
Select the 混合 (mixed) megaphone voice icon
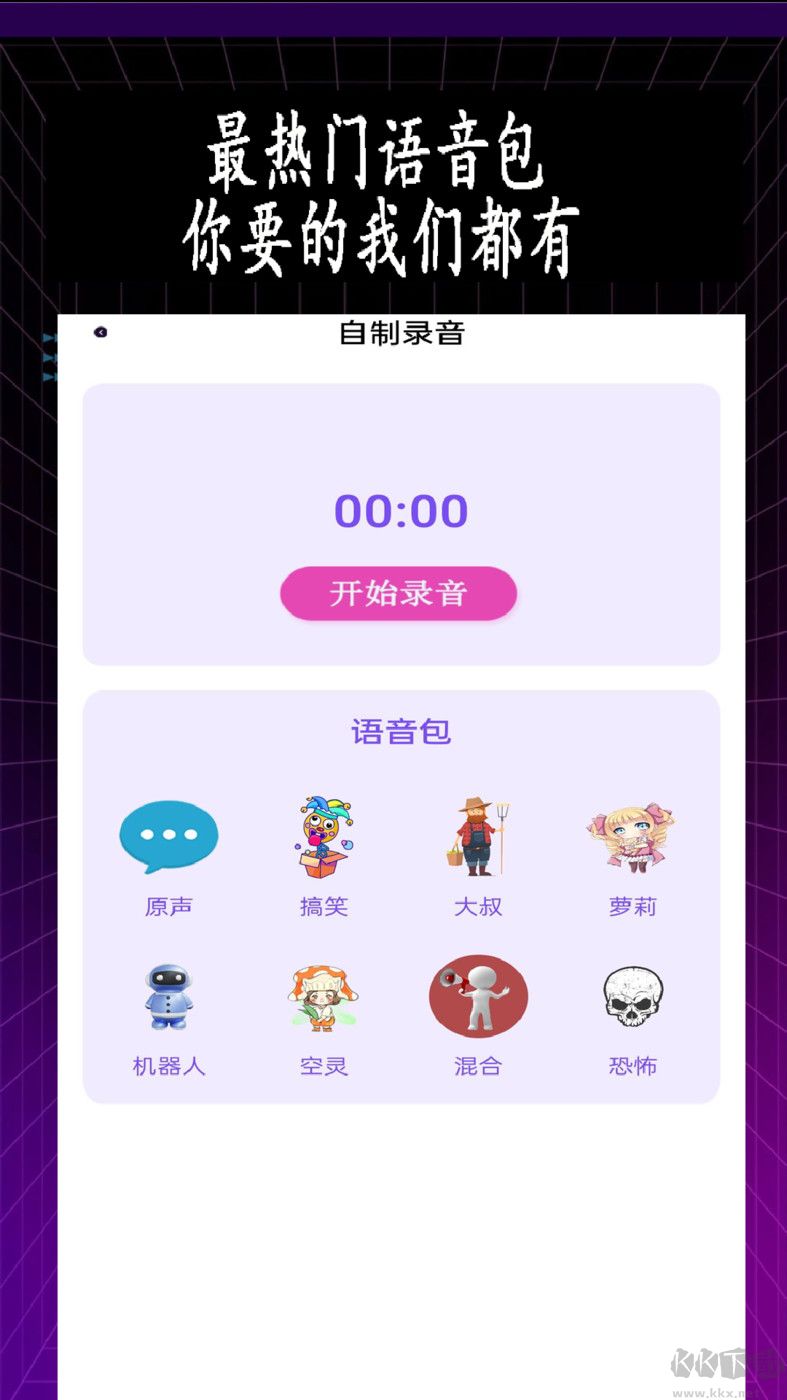(478, 995)
